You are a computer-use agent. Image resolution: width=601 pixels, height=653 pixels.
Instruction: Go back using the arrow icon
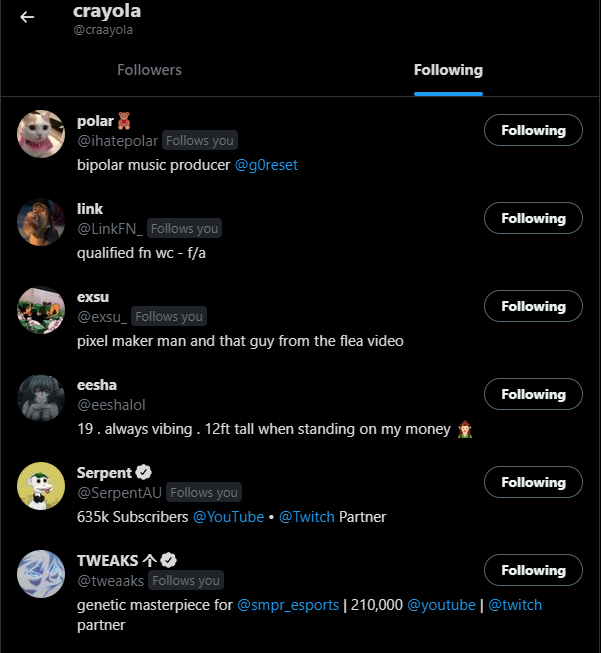pyautogui.click(x=27, y=17)
